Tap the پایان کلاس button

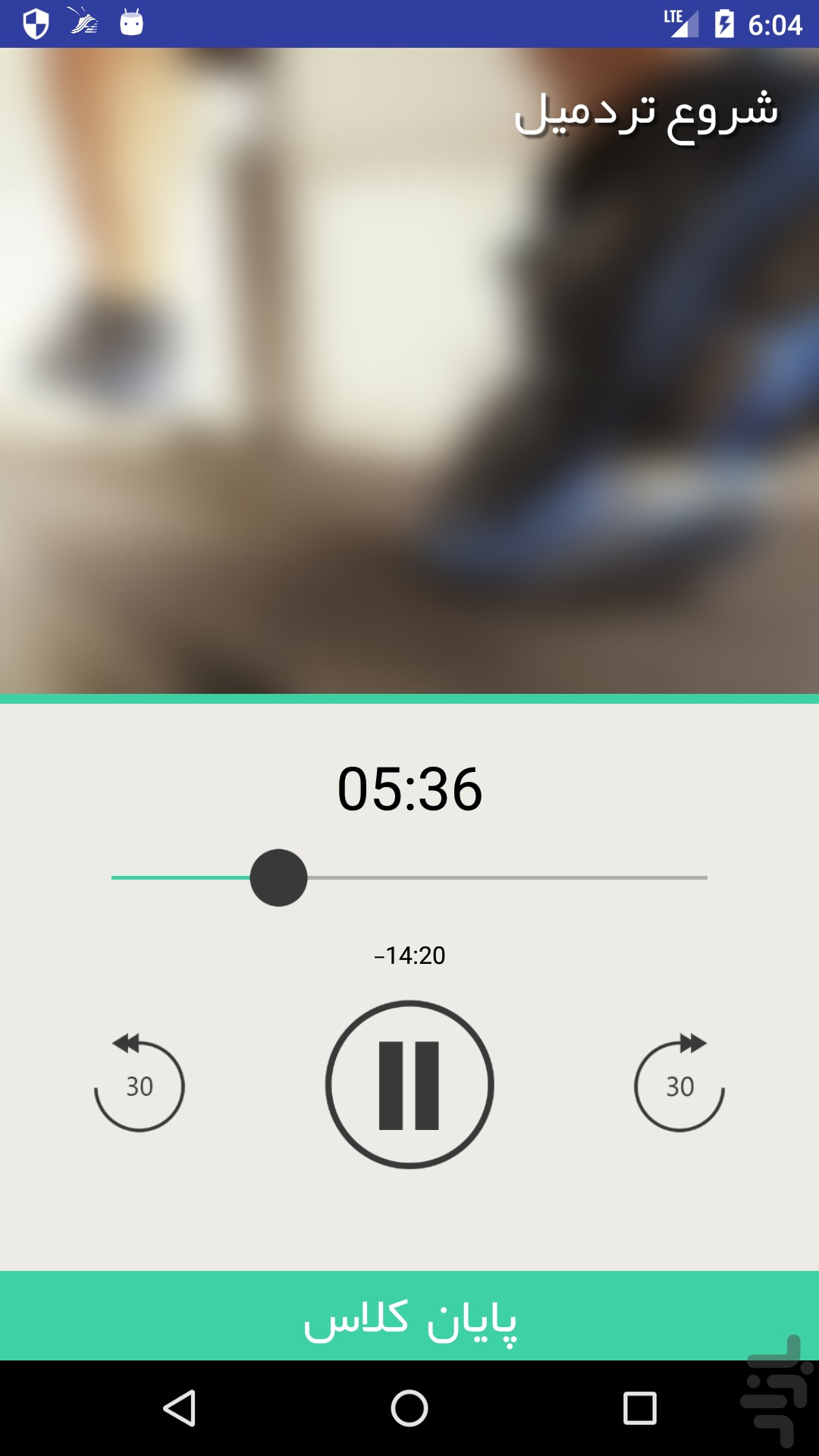pos(409,1317)
